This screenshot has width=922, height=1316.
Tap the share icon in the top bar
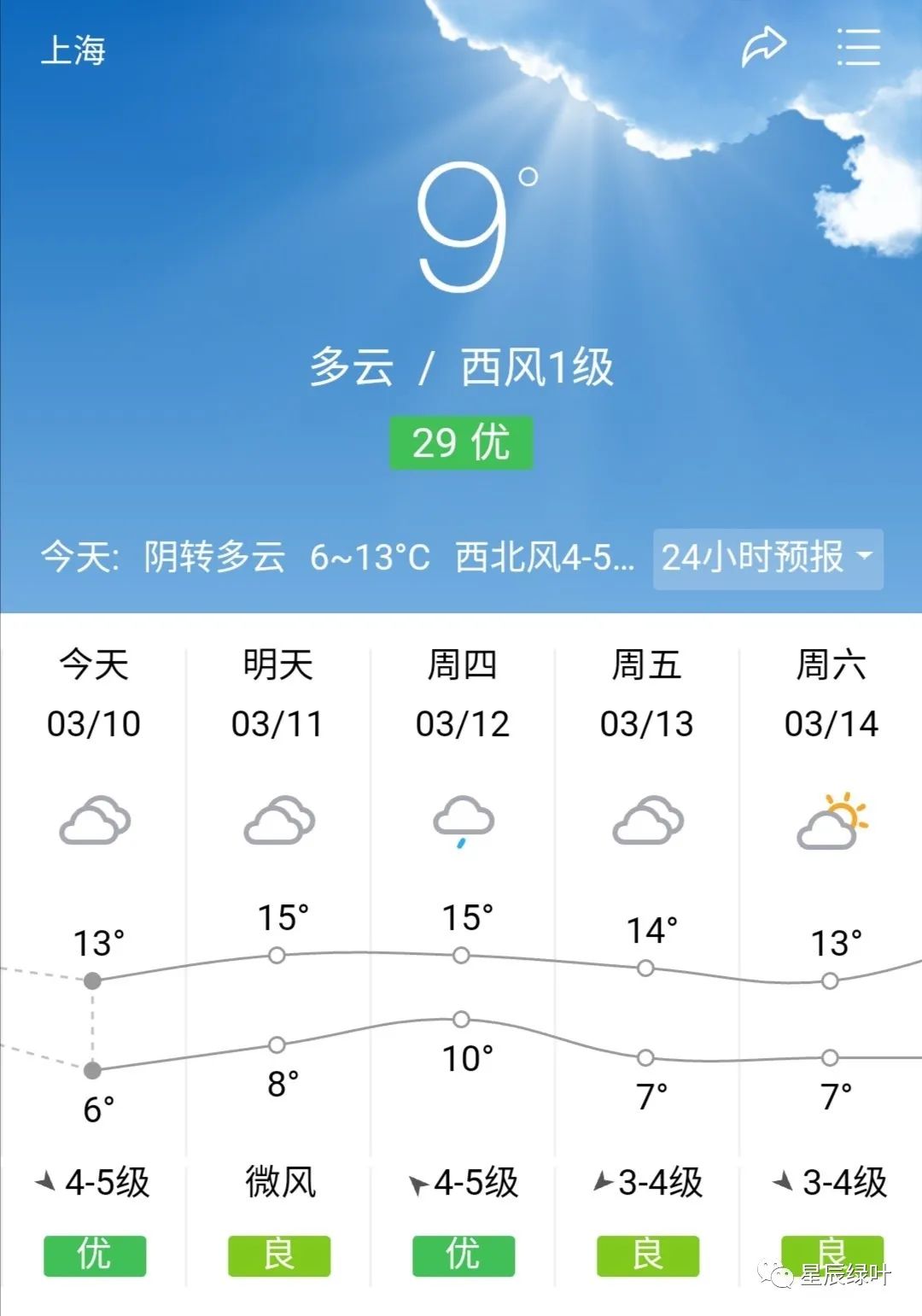764,44
